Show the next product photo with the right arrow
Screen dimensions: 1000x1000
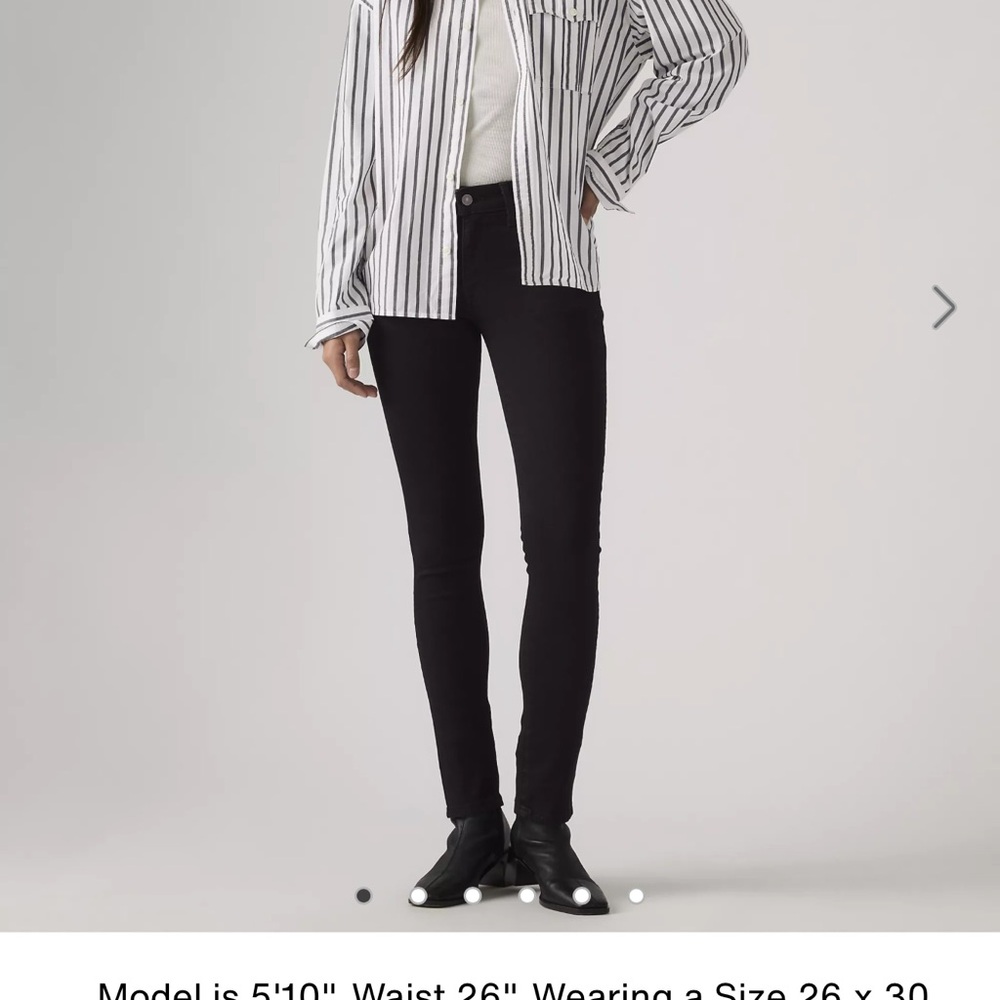tap(943, 307)
